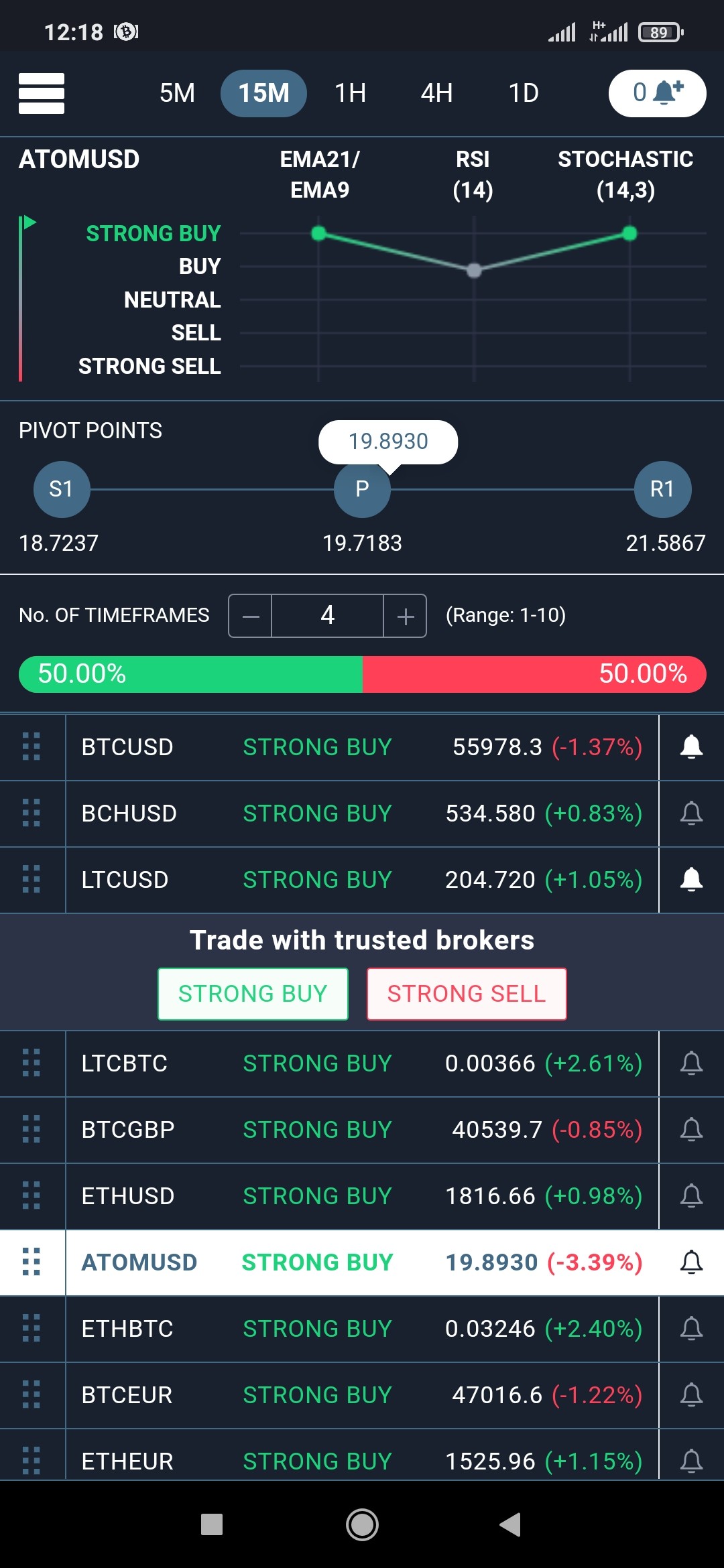The height and width of the screenshot is (1568, 724).
Task: Increase number of timeframes
Action: (x=405, y=616)
